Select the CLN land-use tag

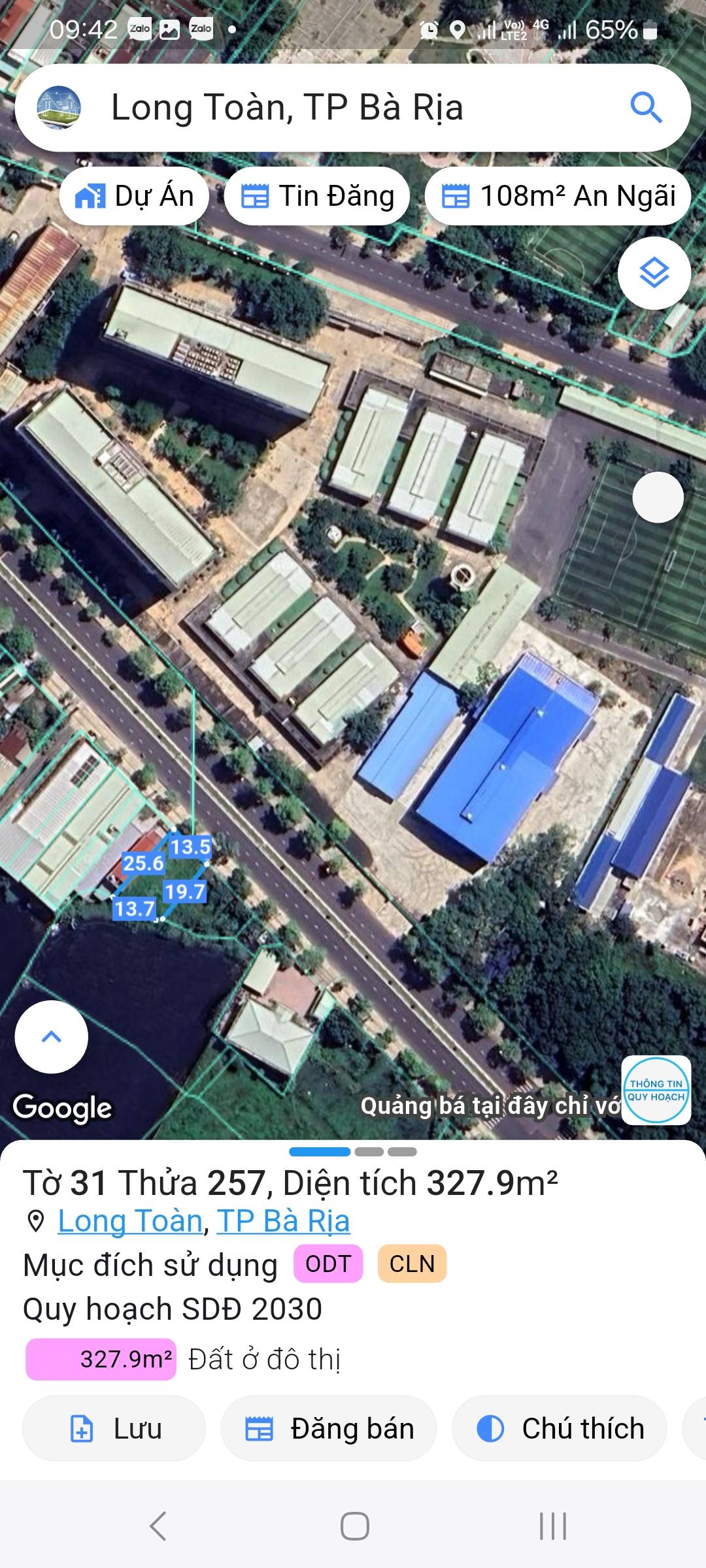coord(412,1264)
